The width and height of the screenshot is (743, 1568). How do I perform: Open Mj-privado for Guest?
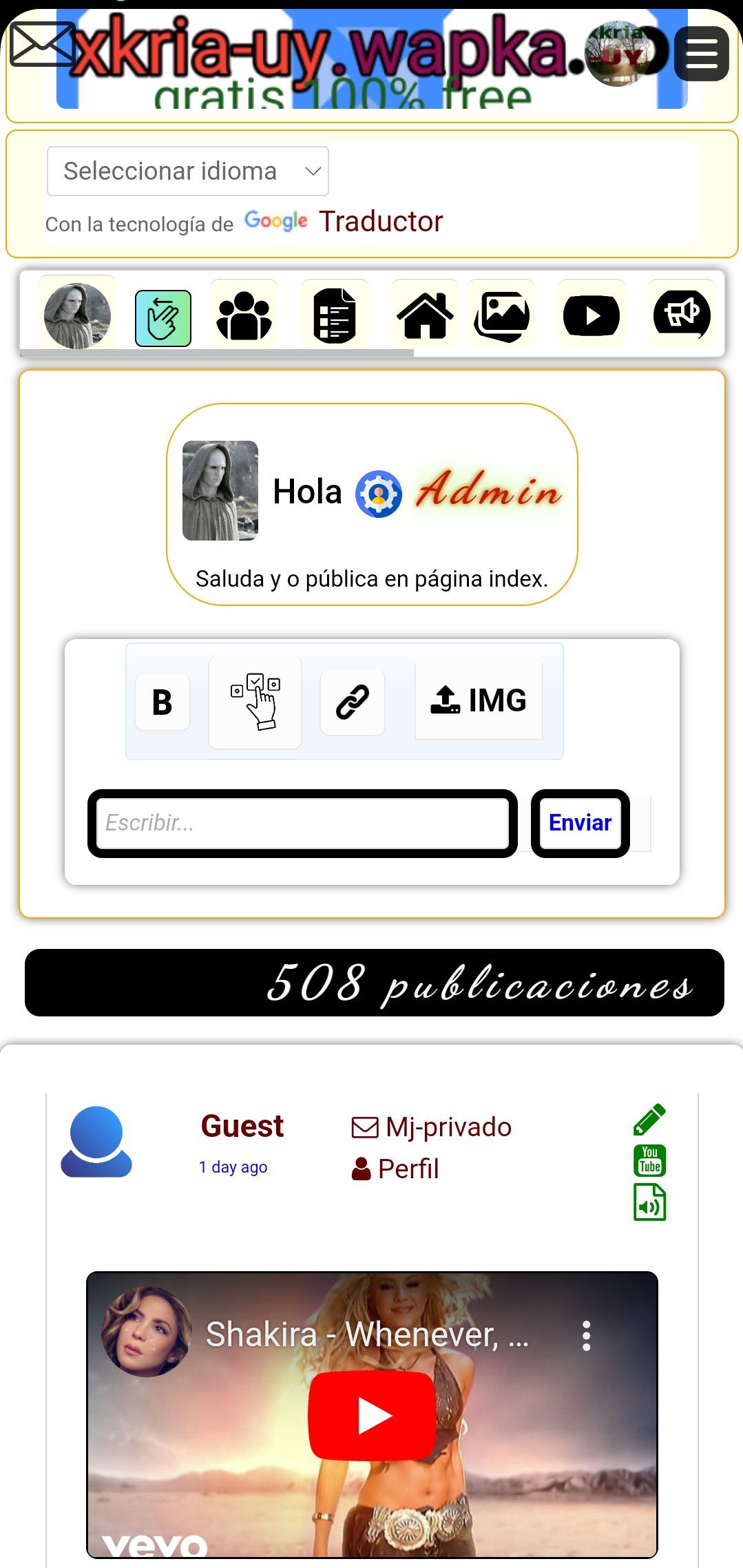[432, 1127]
